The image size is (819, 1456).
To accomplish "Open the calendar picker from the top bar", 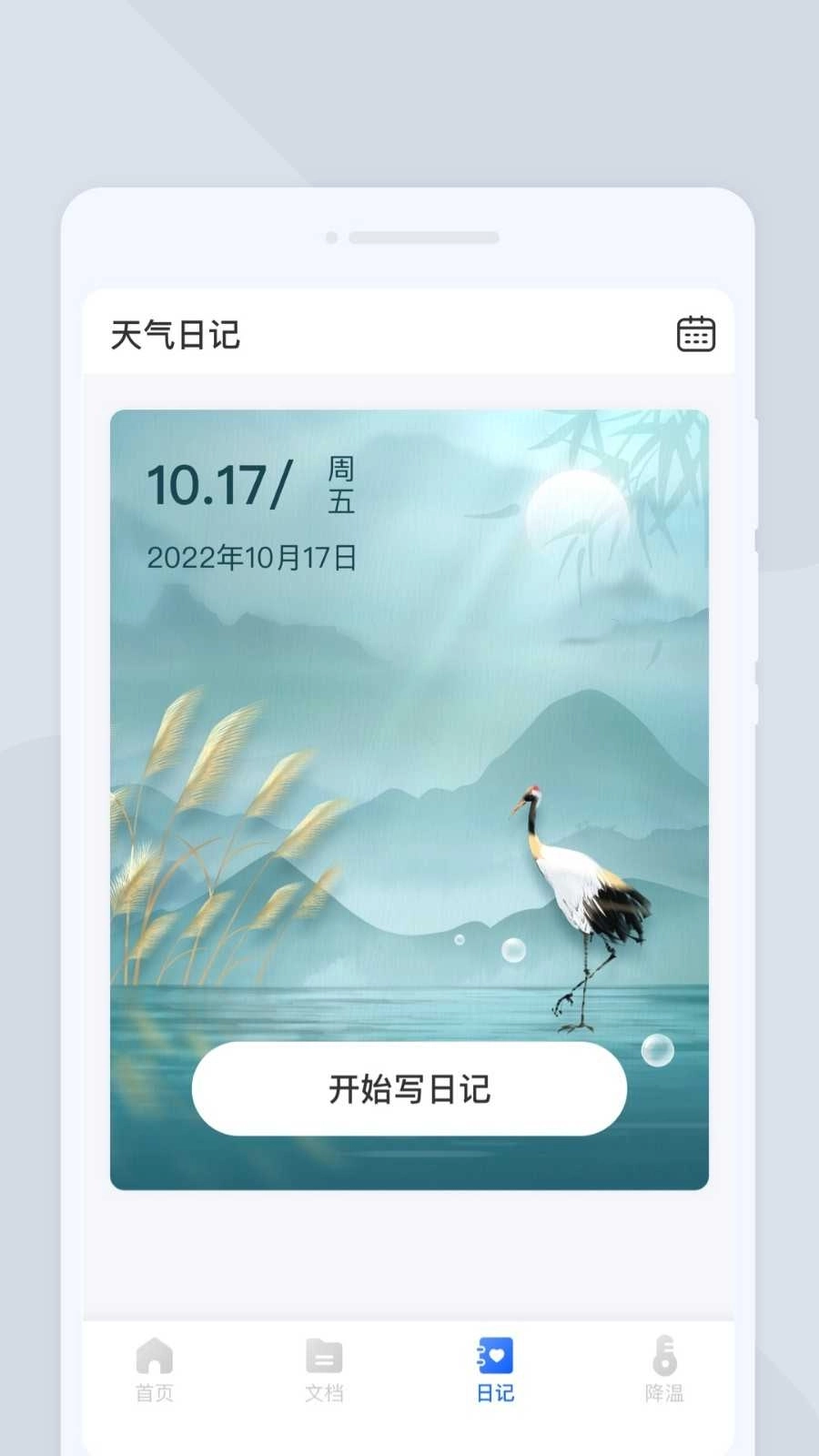I will click(695, 333).
